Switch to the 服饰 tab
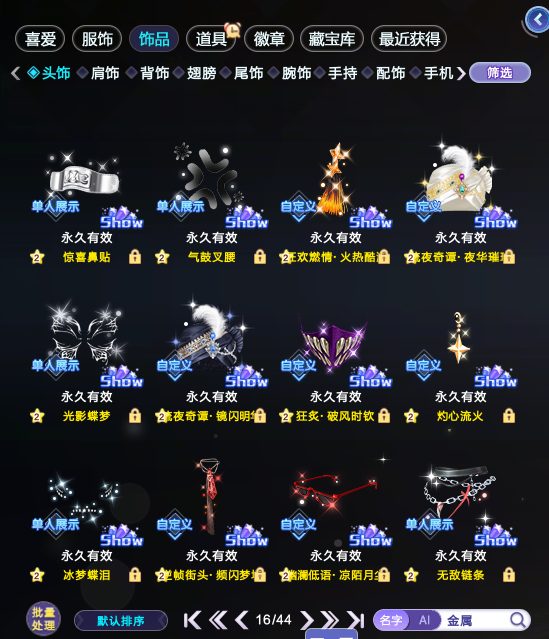549x639 pixels. click(x=97, y=39)
